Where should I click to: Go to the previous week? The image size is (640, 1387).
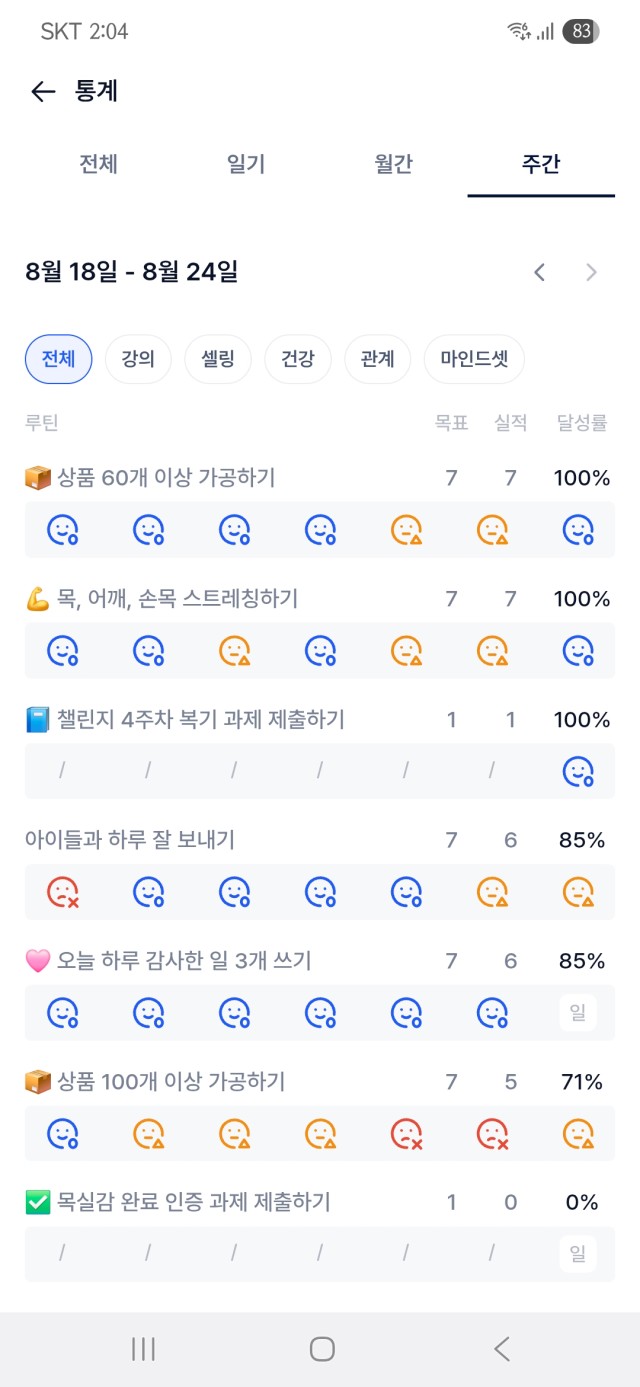pos(539,272)
